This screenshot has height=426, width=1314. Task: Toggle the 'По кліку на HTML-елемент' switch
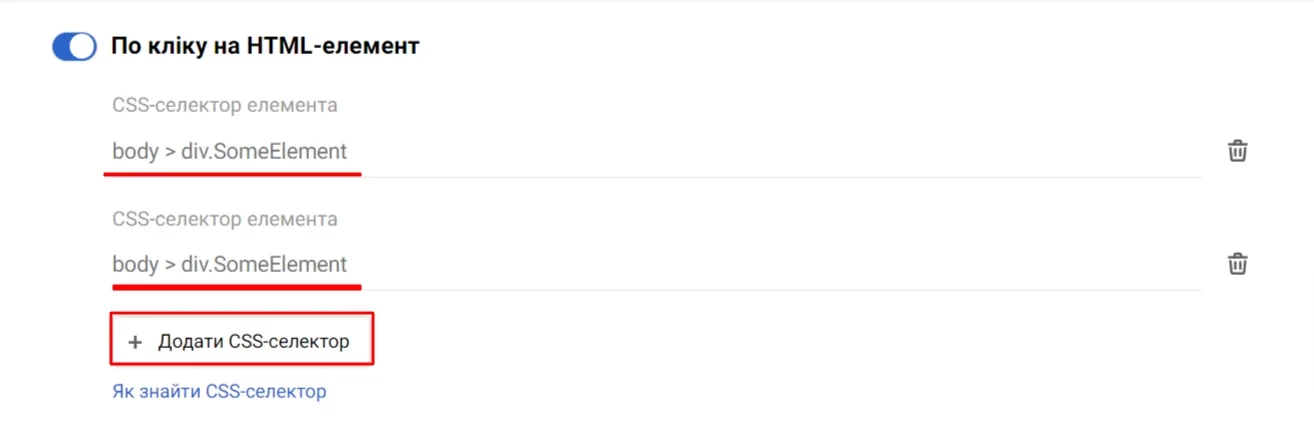(x=74, y=46)
